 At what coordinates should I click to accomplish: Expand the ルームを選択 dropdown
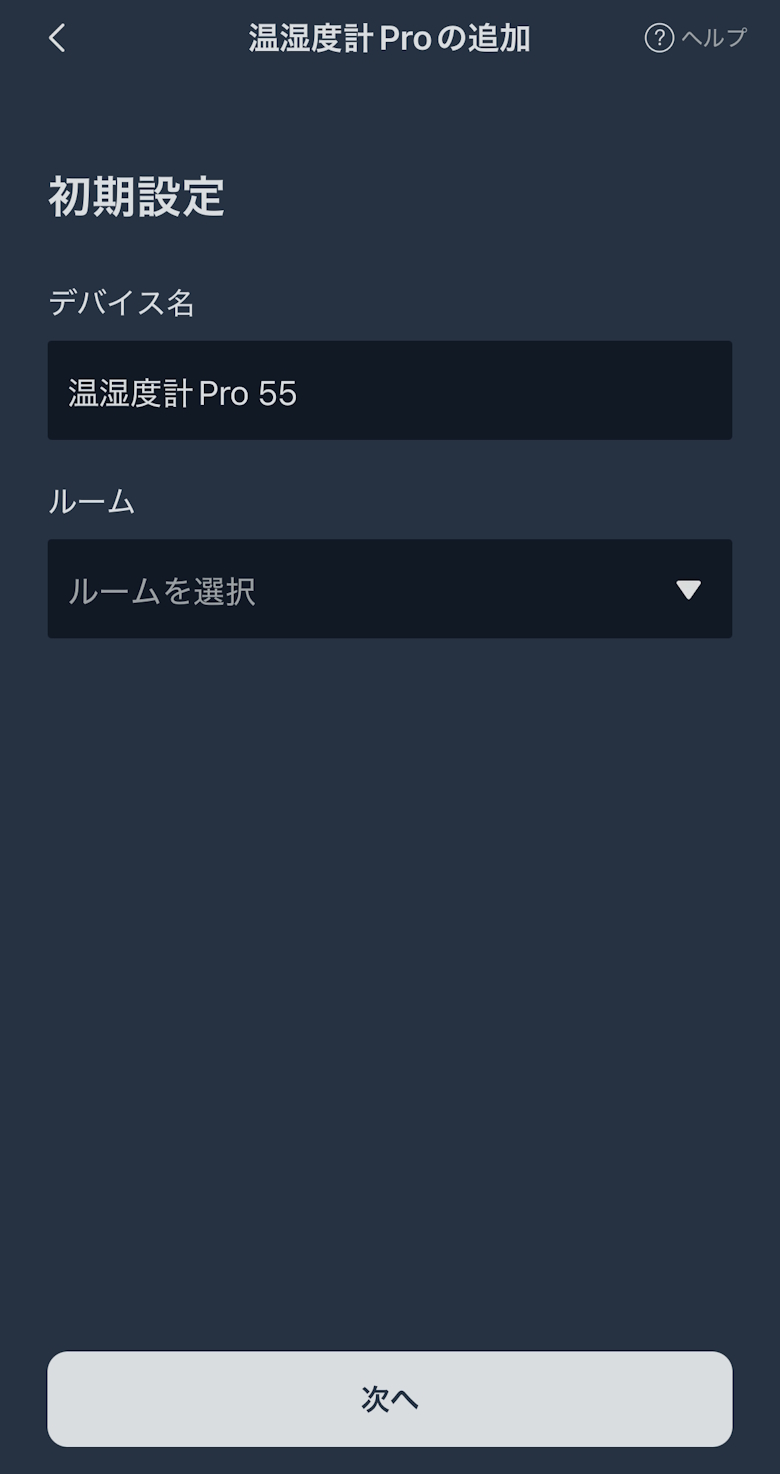pos(389,589)
